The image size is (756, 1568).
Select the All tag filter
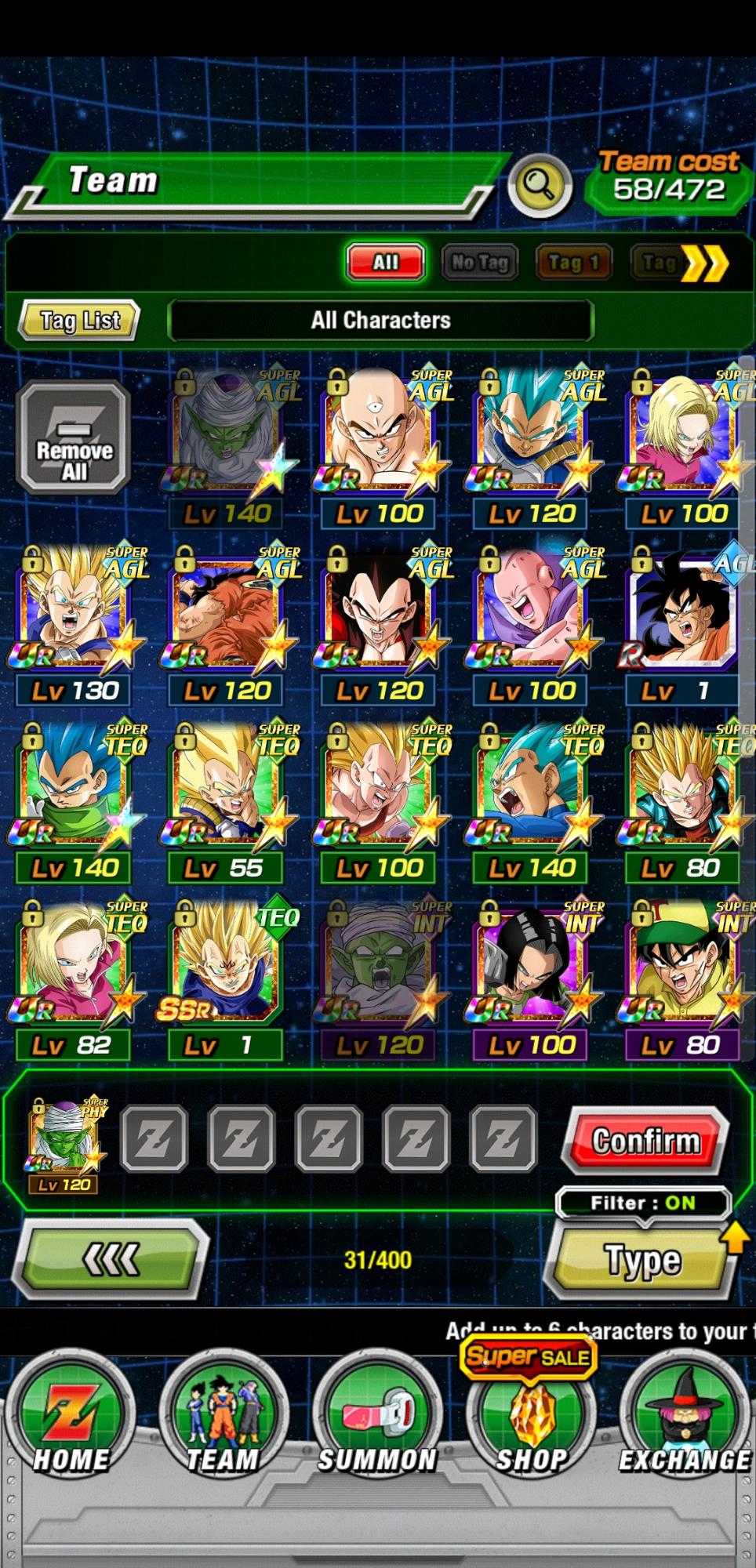coord(385,262)
